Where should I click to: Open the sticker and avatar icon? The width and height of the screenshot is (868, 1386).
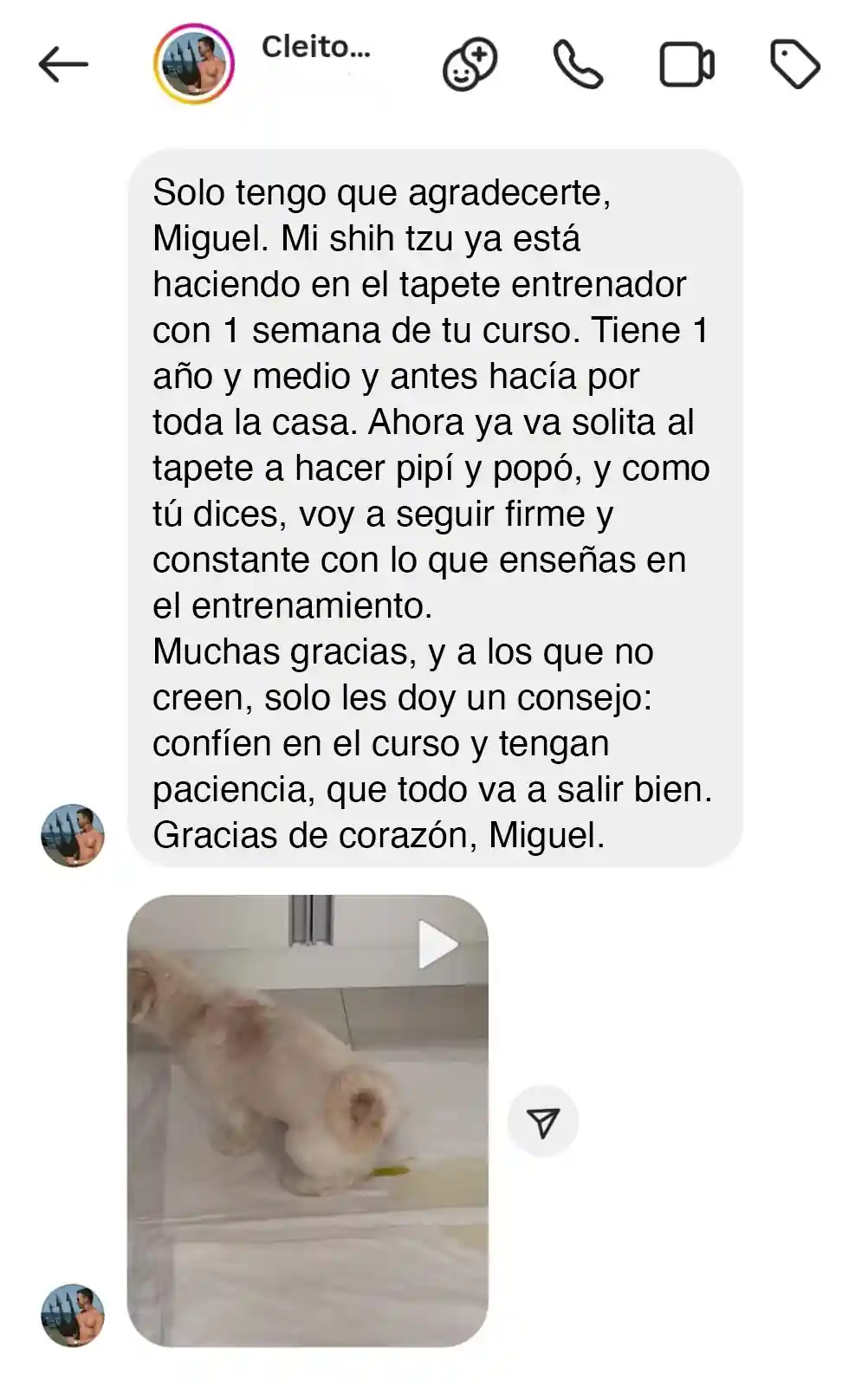point(470,65)
